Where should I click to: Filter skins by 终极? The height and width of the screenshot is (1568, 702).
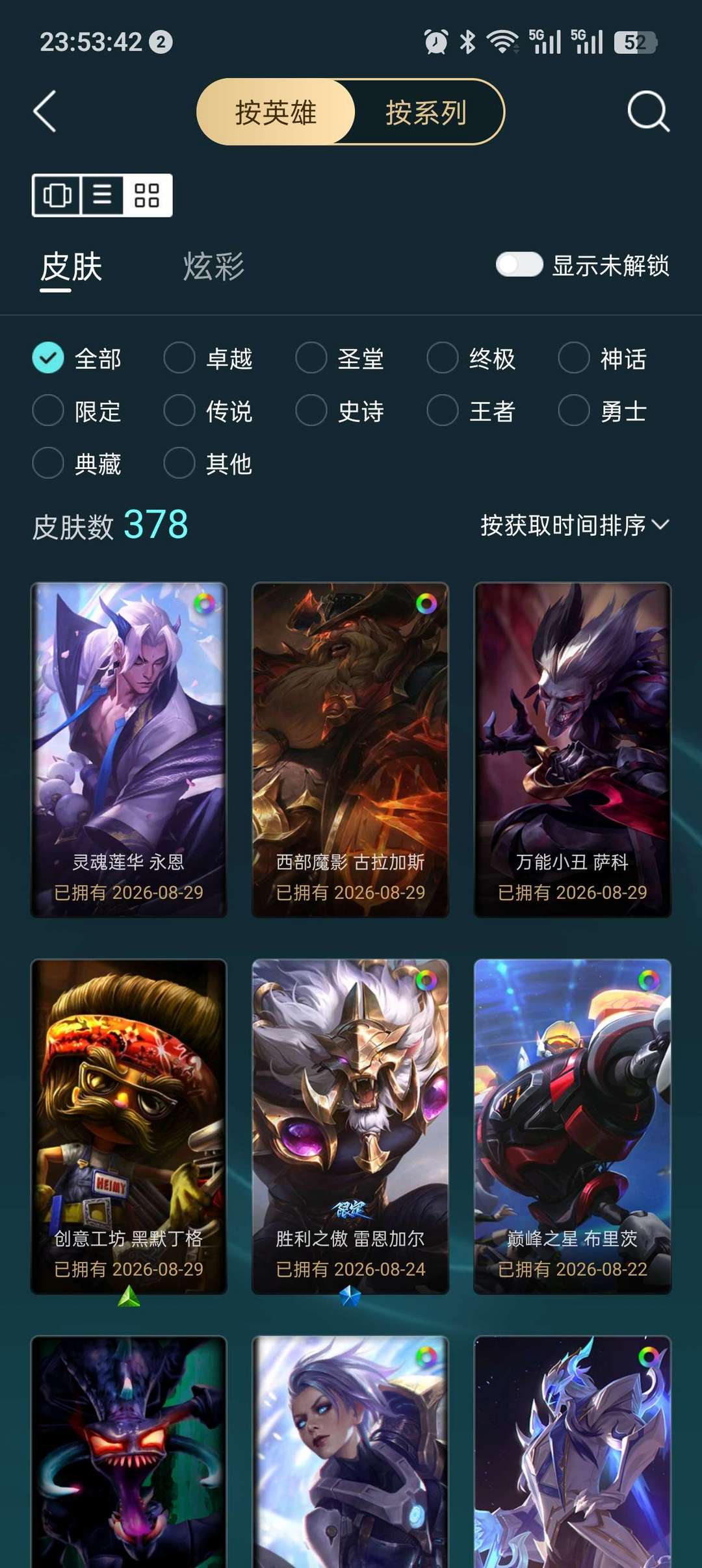coord(471,358)
